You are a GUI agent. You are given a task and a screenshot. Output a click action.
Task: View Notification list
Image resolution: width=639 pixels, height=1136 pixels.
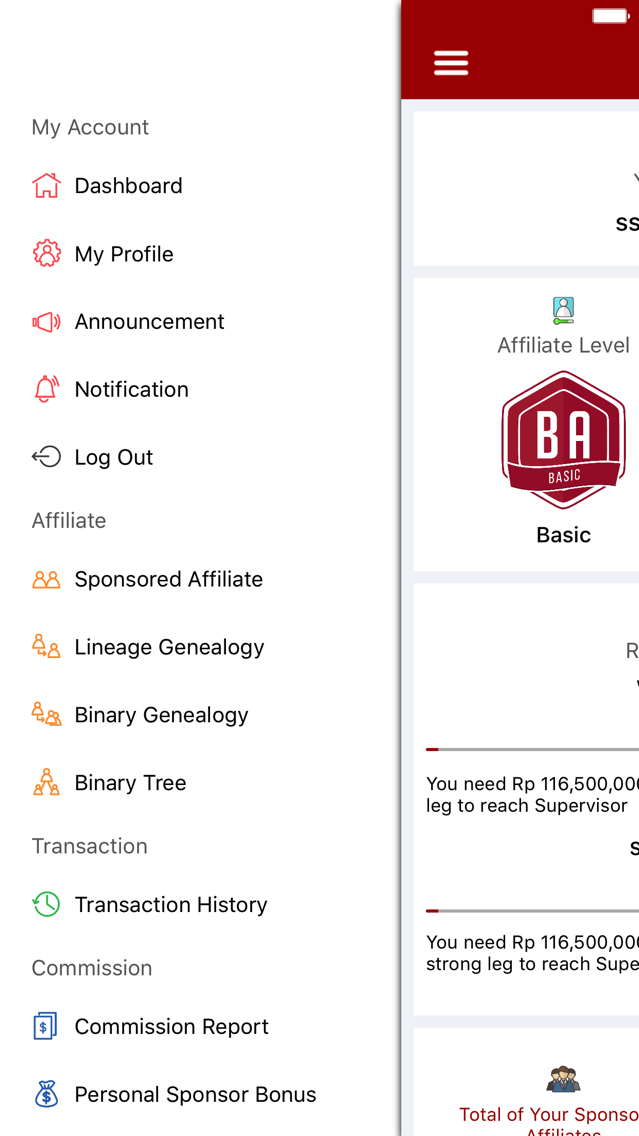tap(199, 389)
